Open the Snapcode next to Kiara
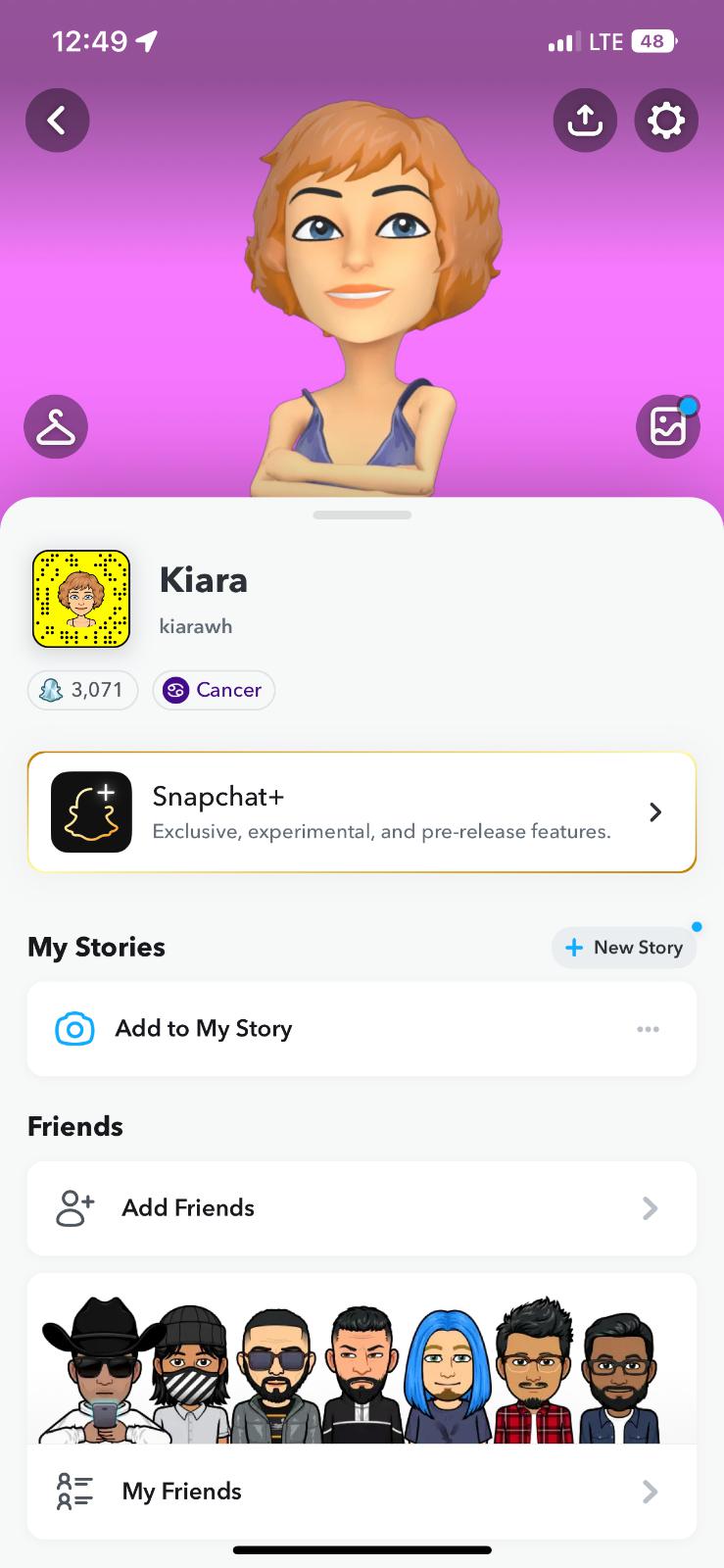The image size is (724, 1568). pos(81,599)
